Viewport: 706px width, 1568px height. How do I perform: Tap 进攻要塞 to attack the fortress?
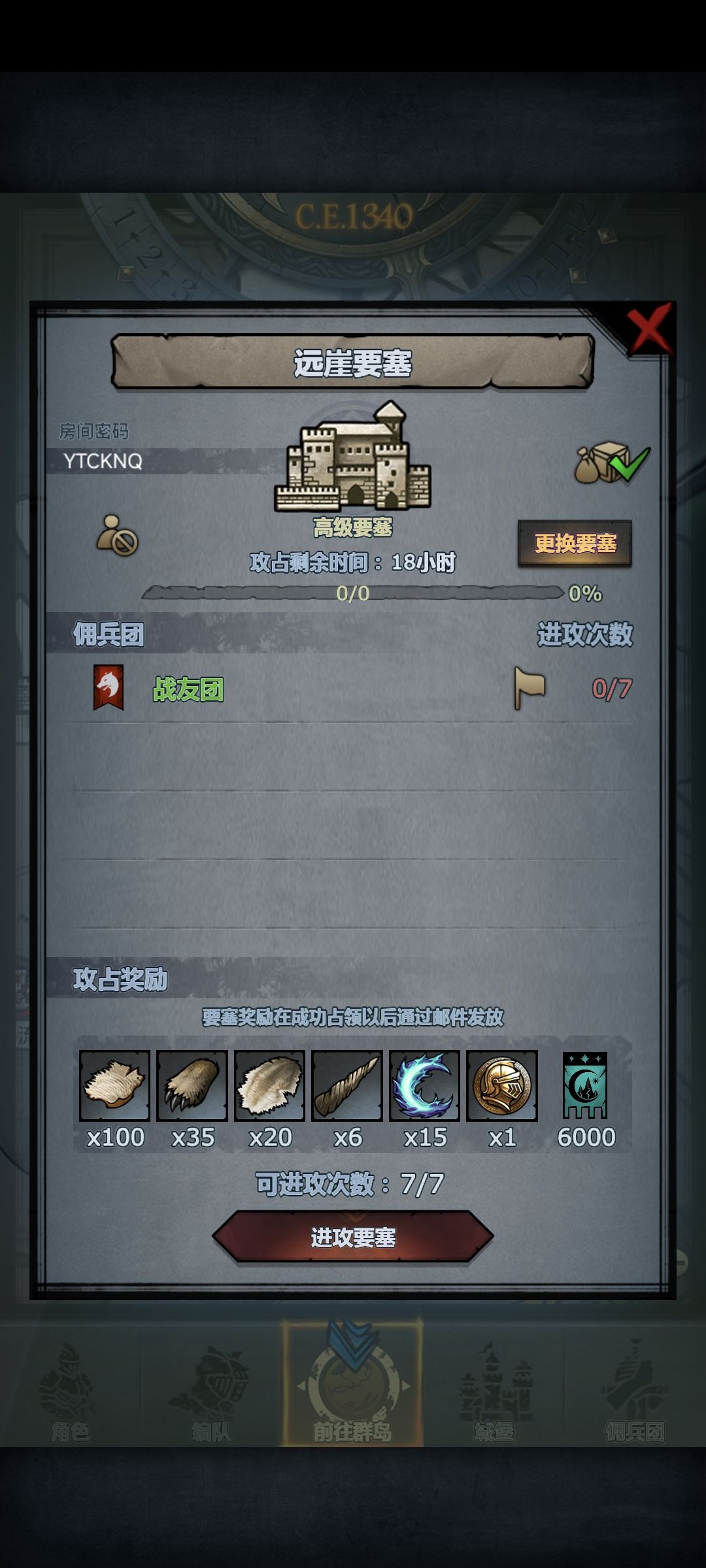[x=353, y=1237]
